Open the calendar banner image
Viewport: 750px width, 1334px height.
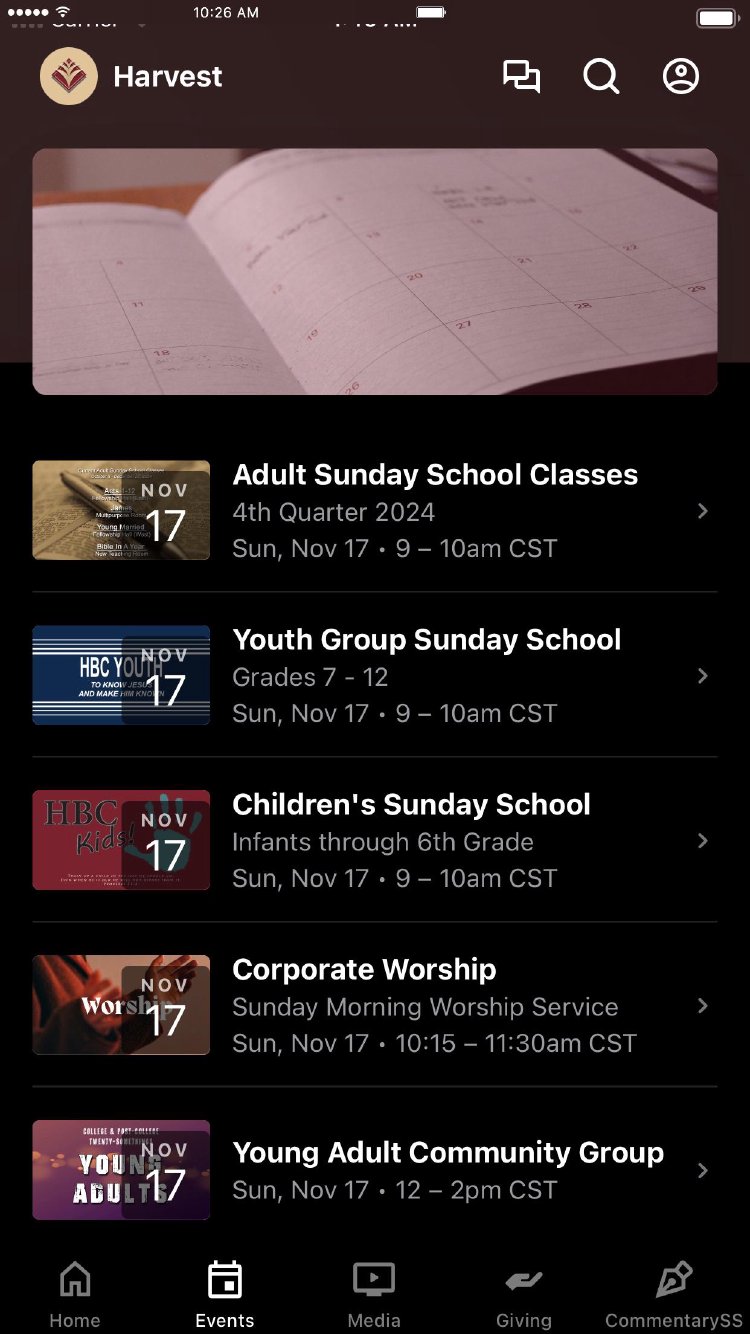click(x=375, y=271)
